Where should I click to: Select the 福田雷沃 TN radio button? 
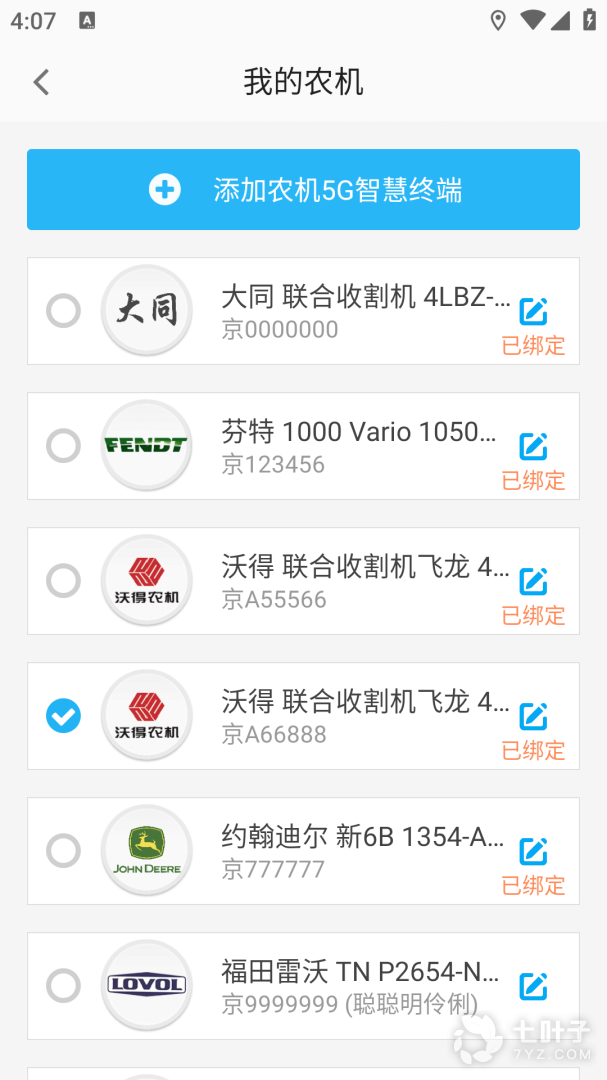(x=63, y=986)
